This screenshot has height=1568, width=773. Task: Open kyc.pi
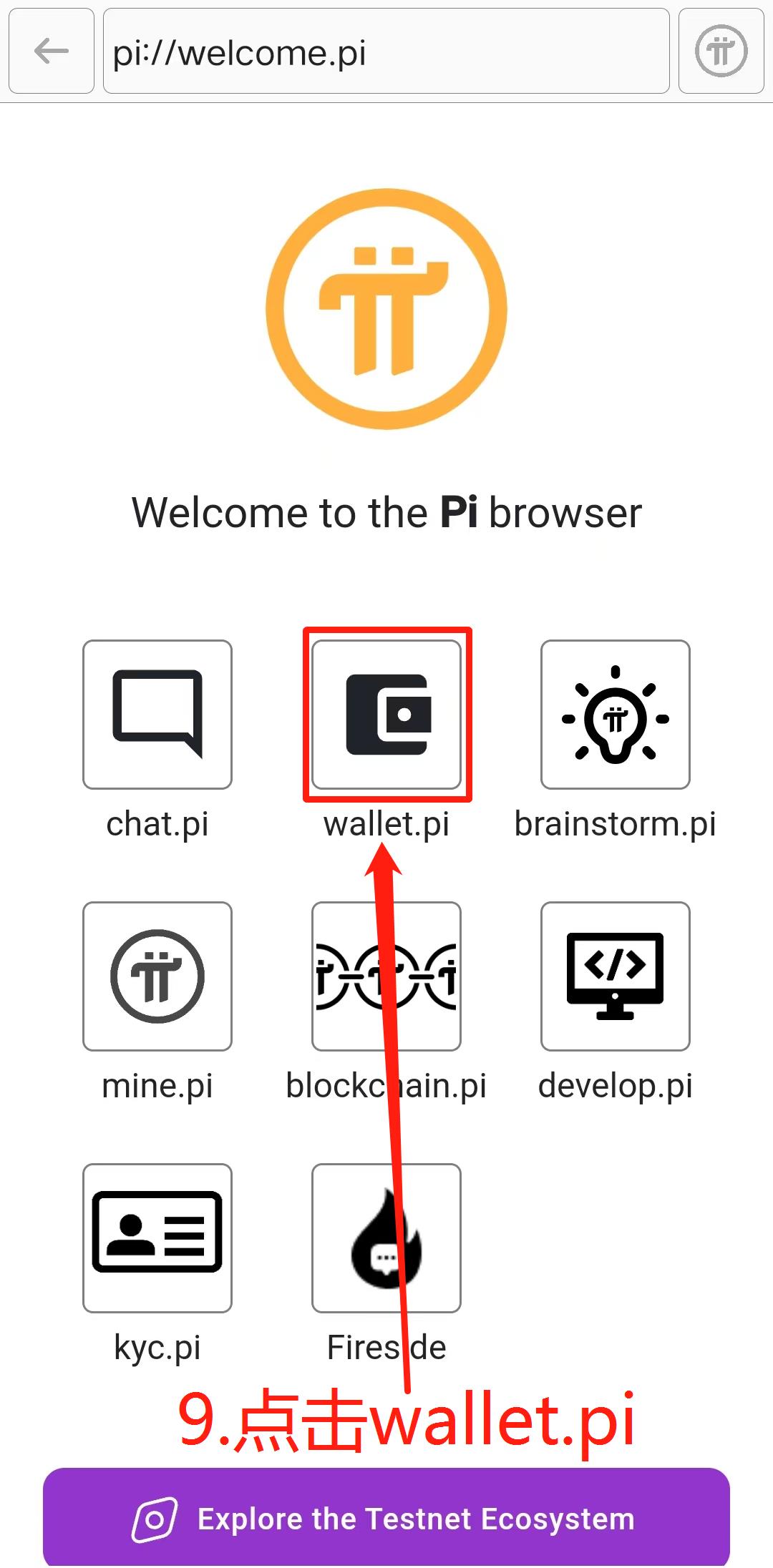pos(157,1238)
